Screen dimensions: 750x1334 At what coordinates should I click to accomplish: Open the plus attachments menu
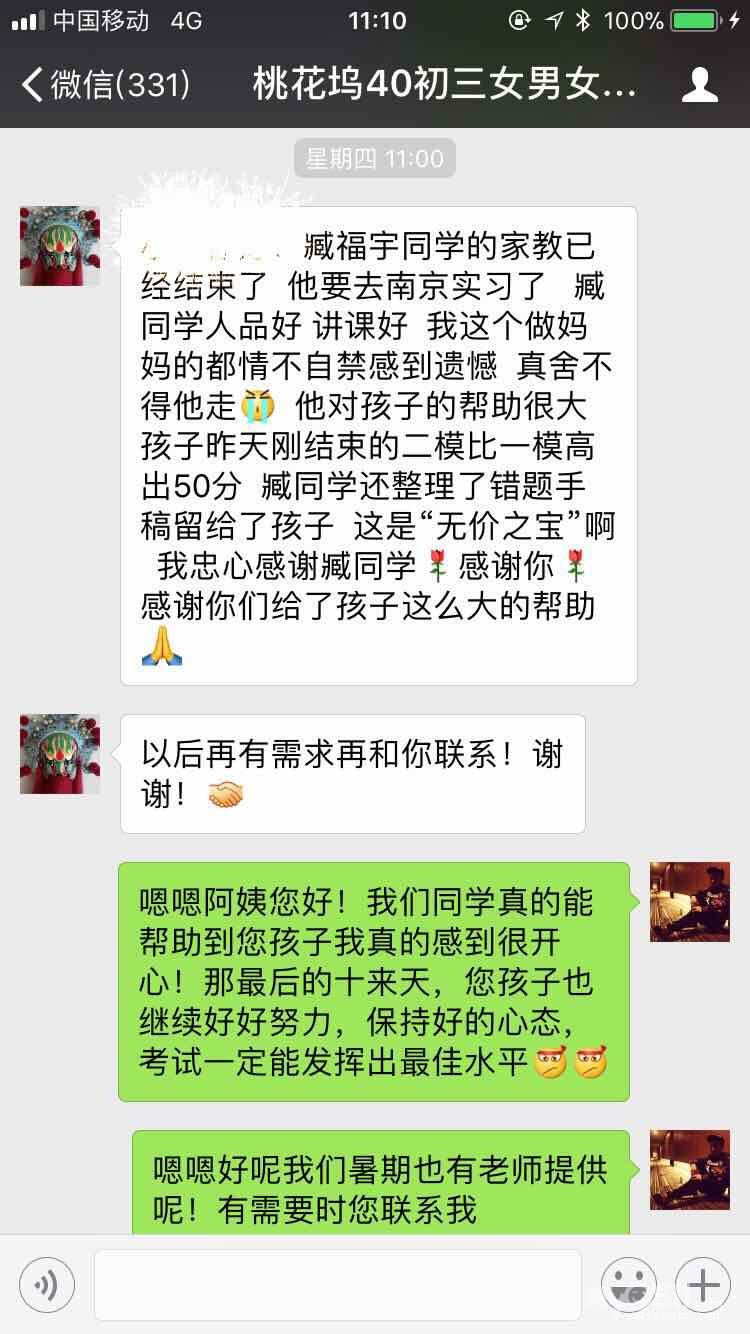click(703, 1285)
